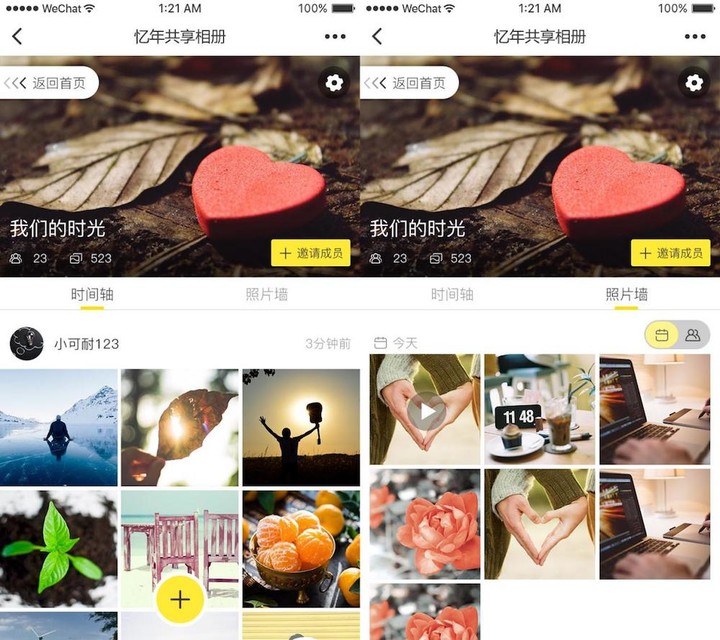Tap the yellow plus button to add photos
Screen dimensions: 720x640
tap(180, 599)
